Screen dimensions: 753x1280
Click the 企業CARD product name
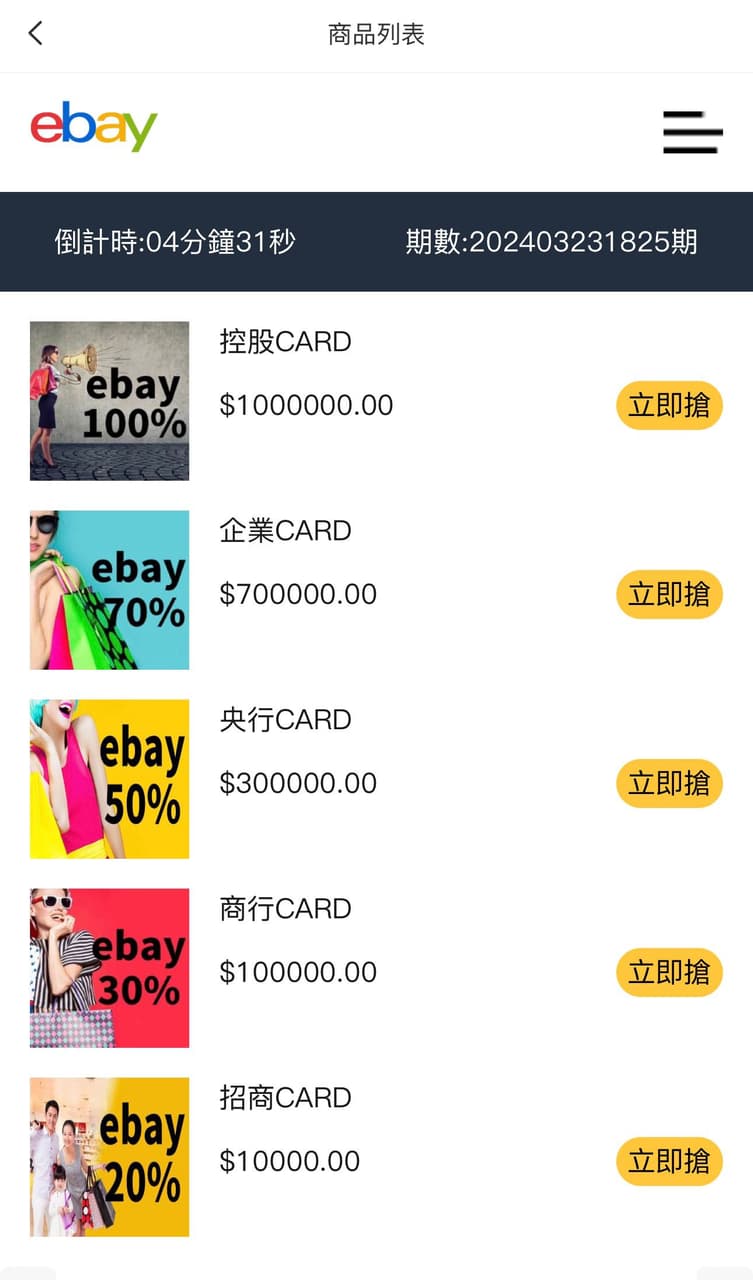pos(285,531)
